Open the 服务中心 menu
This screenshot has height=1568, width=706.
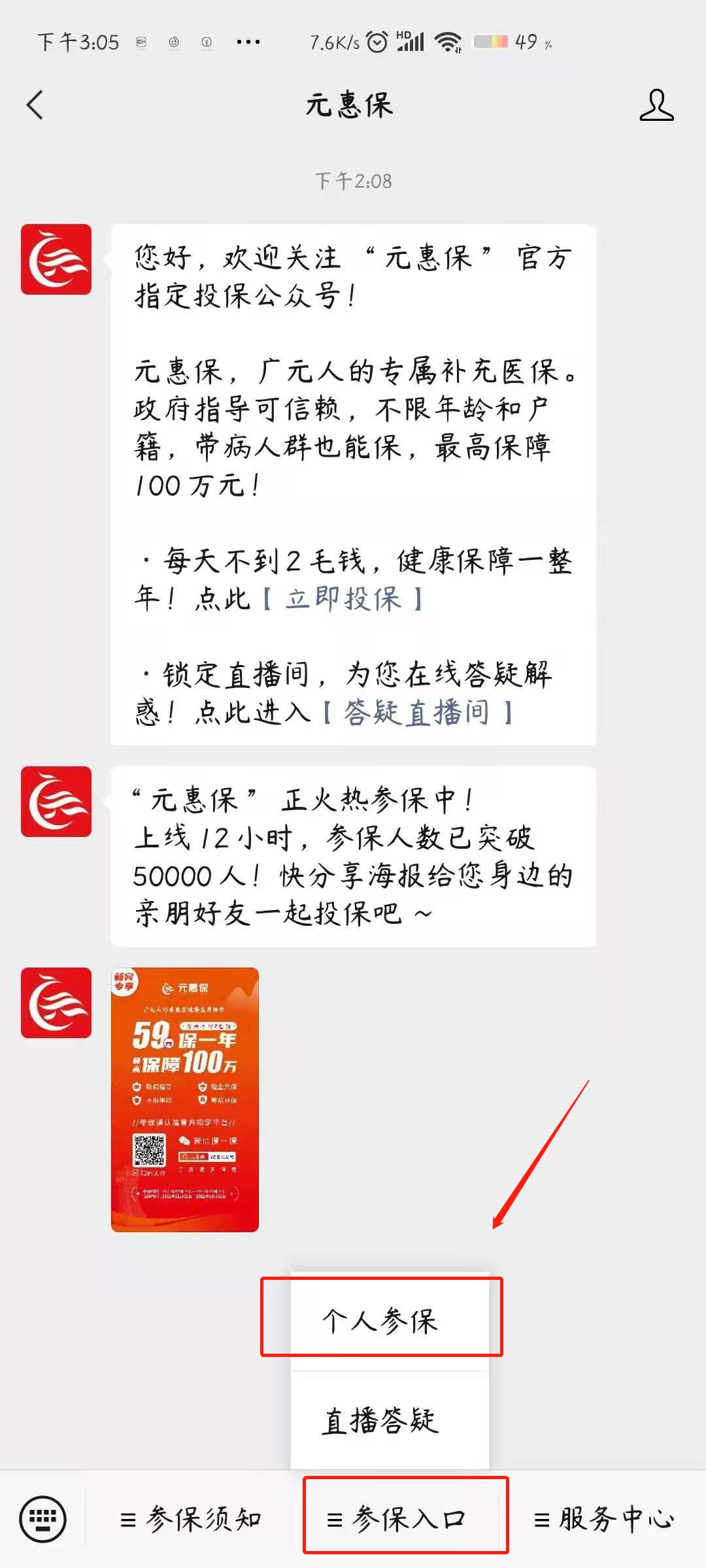pyautogui.click(x=604, y=1519)
